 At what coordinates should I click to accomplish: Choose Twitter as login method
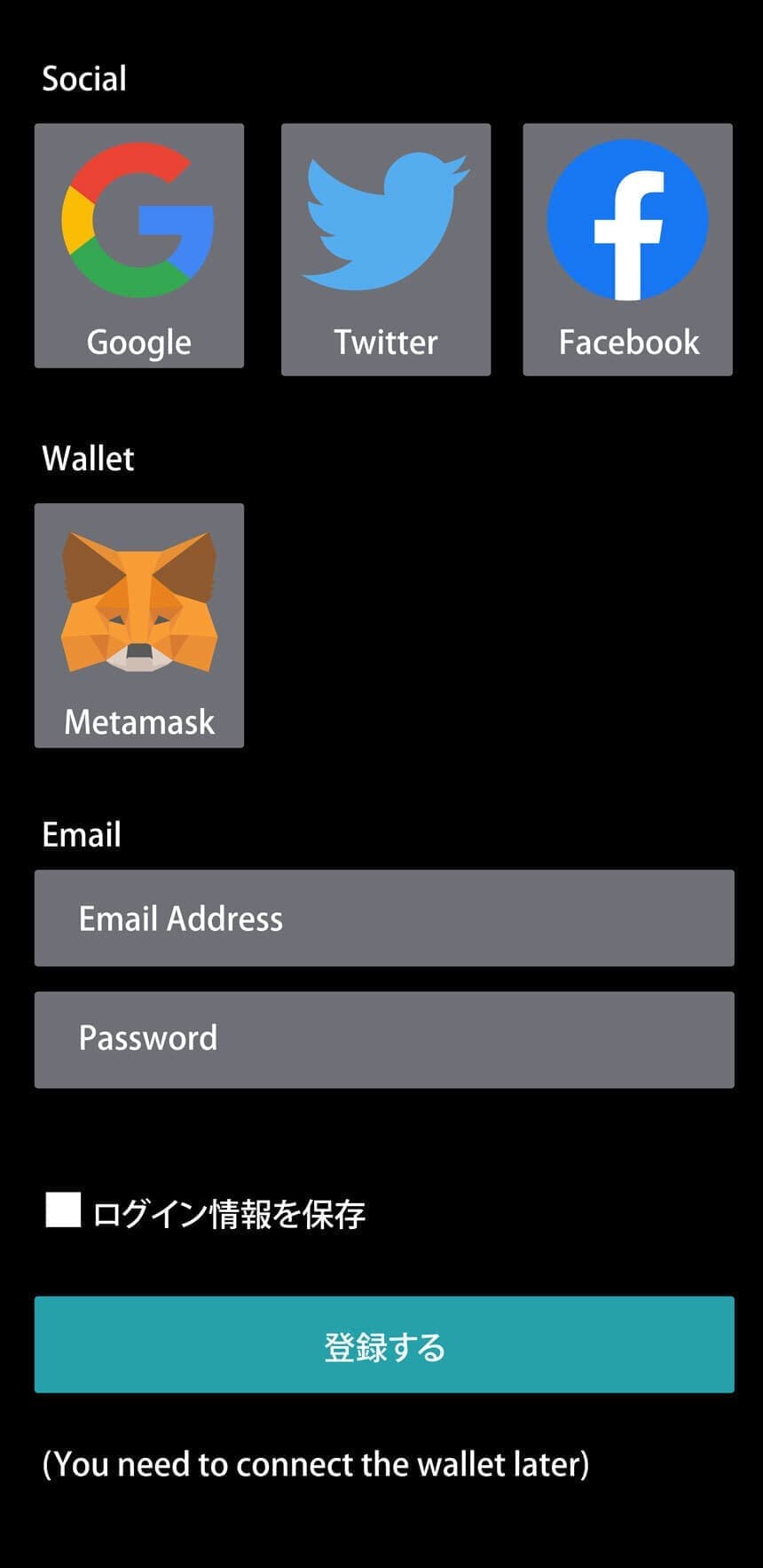[x=386, y=249]
